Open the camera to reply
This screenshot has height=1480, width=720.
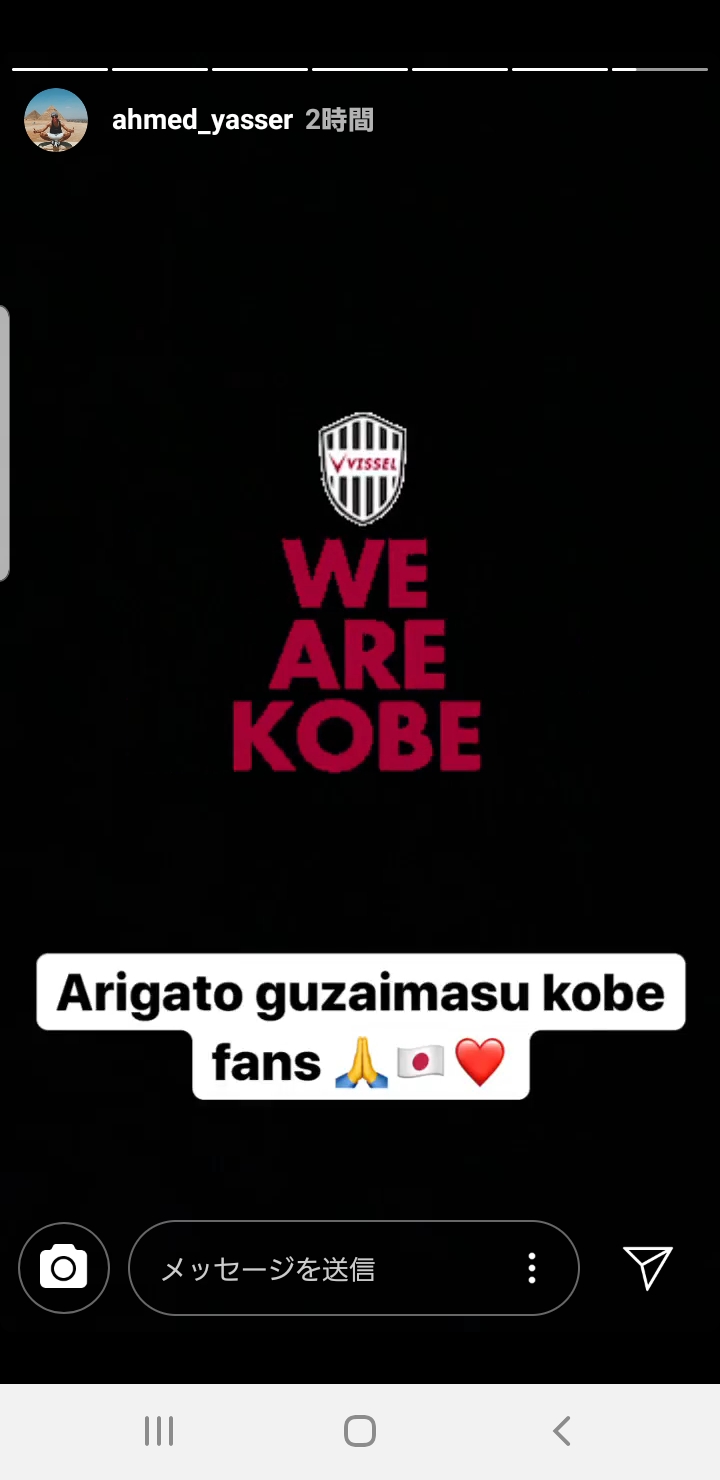pyautogui.click(x=64, y=1268)
